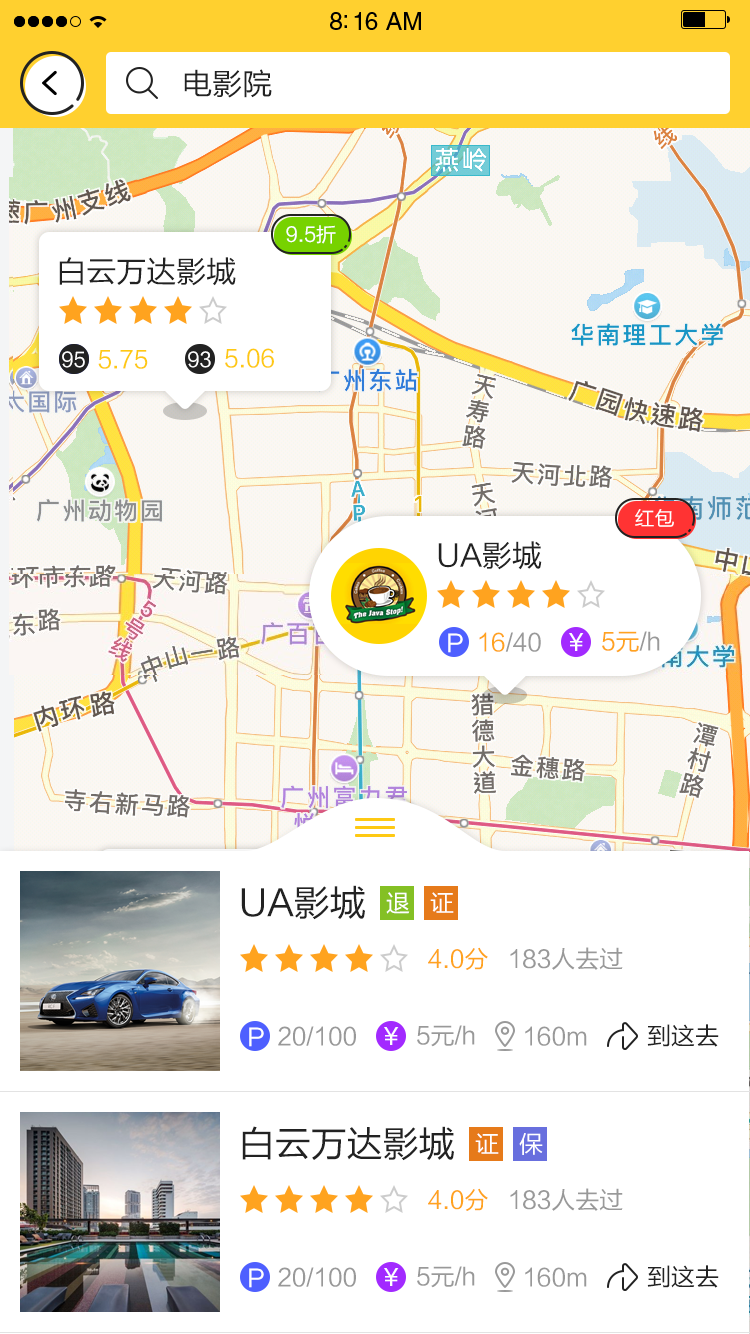The image size is (750, 1334).
Task: View the 白云万达影城 building photo
Action: (x=120, y=1212)
